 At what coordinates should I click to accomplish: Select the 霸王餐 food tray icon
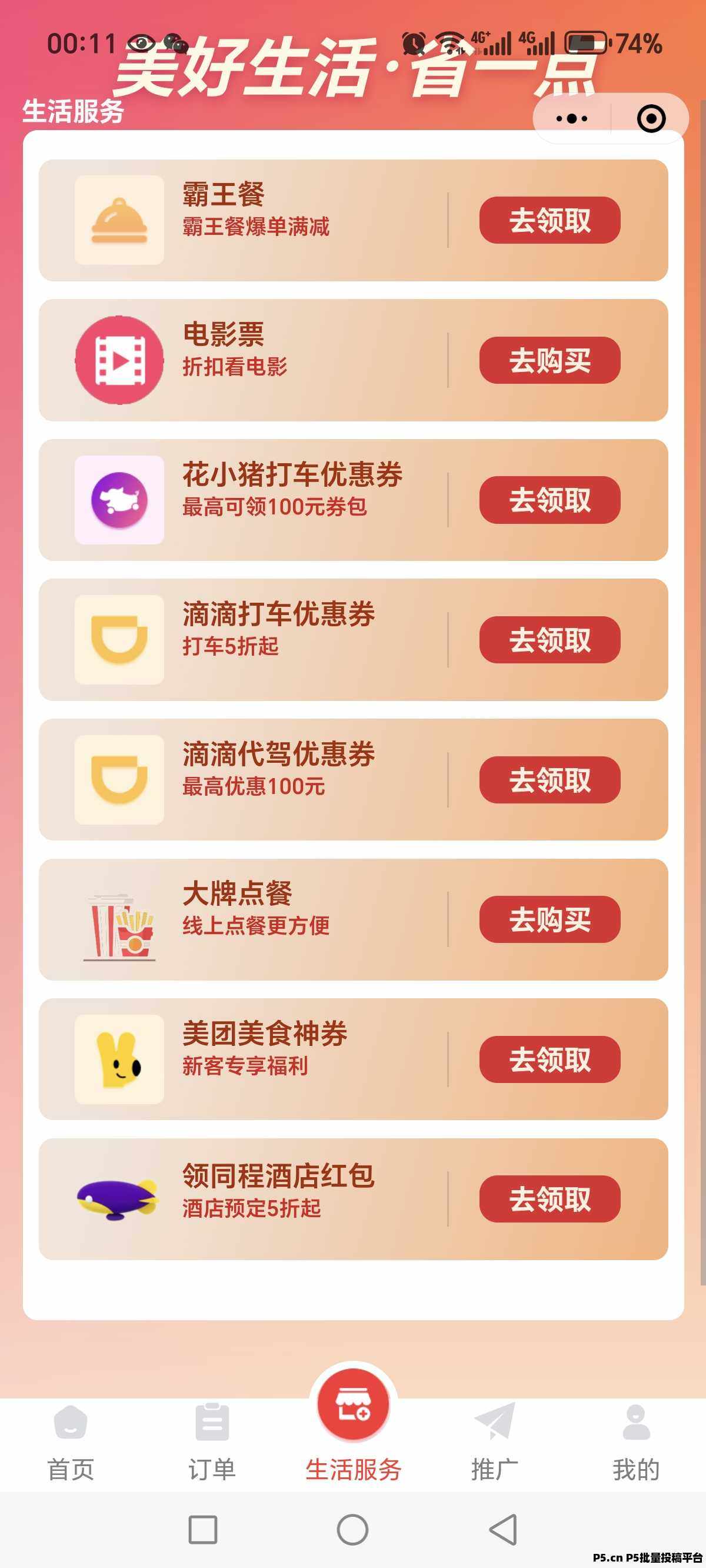tap(119, 219)
